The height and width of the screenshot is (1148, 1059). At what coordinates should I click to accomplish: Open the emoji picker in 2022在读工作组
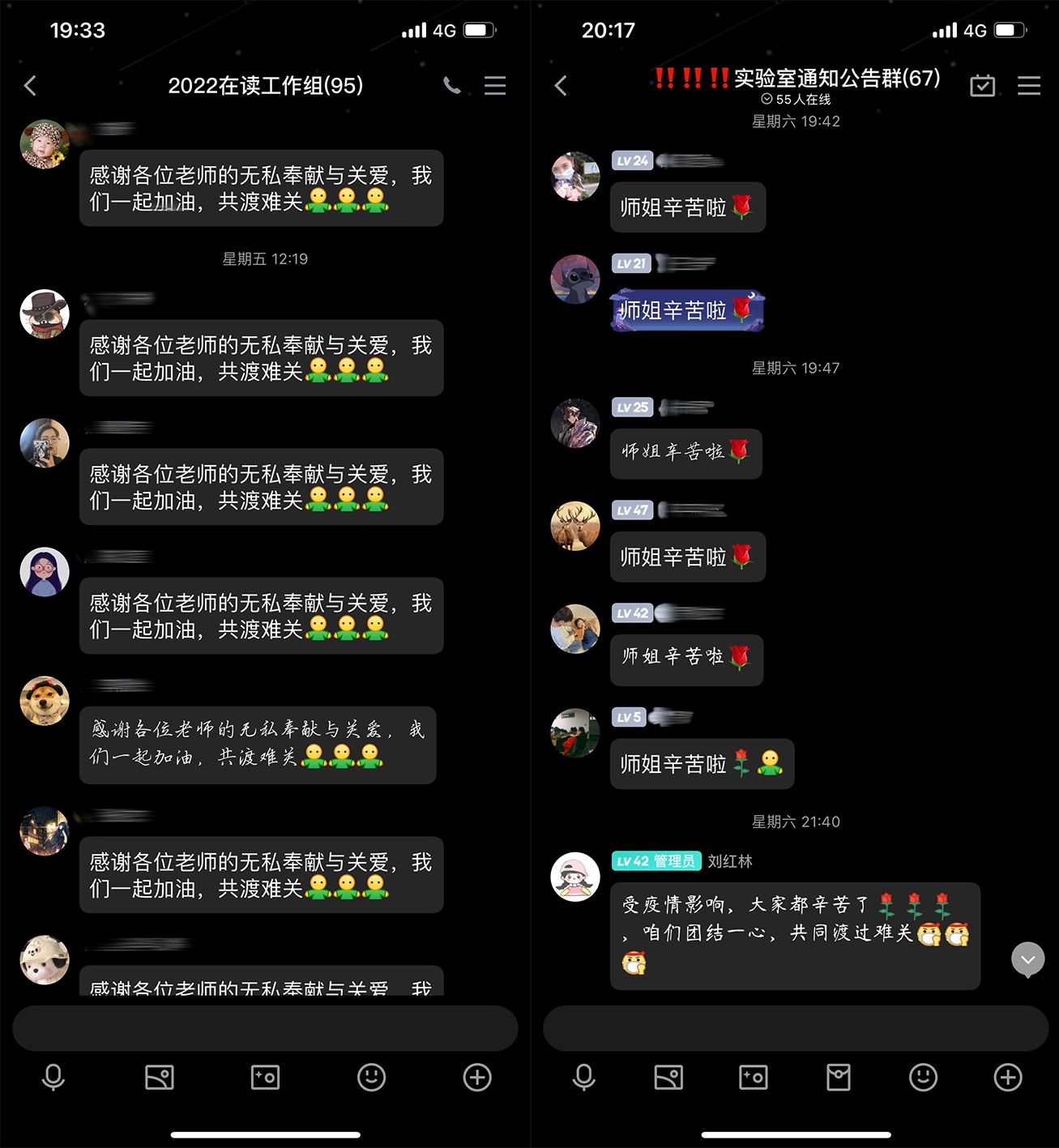point(371,1078)
